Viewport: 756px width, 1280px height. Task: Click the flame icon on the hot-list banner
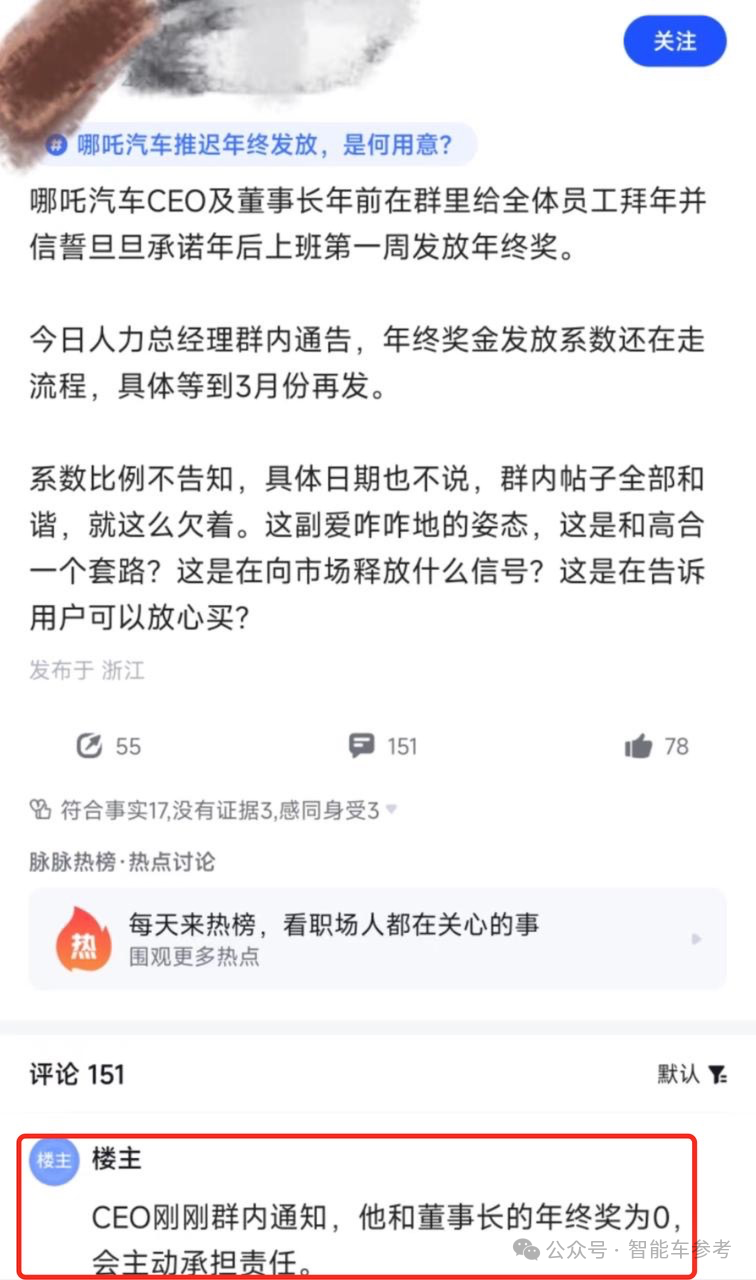tap(84, 939)
